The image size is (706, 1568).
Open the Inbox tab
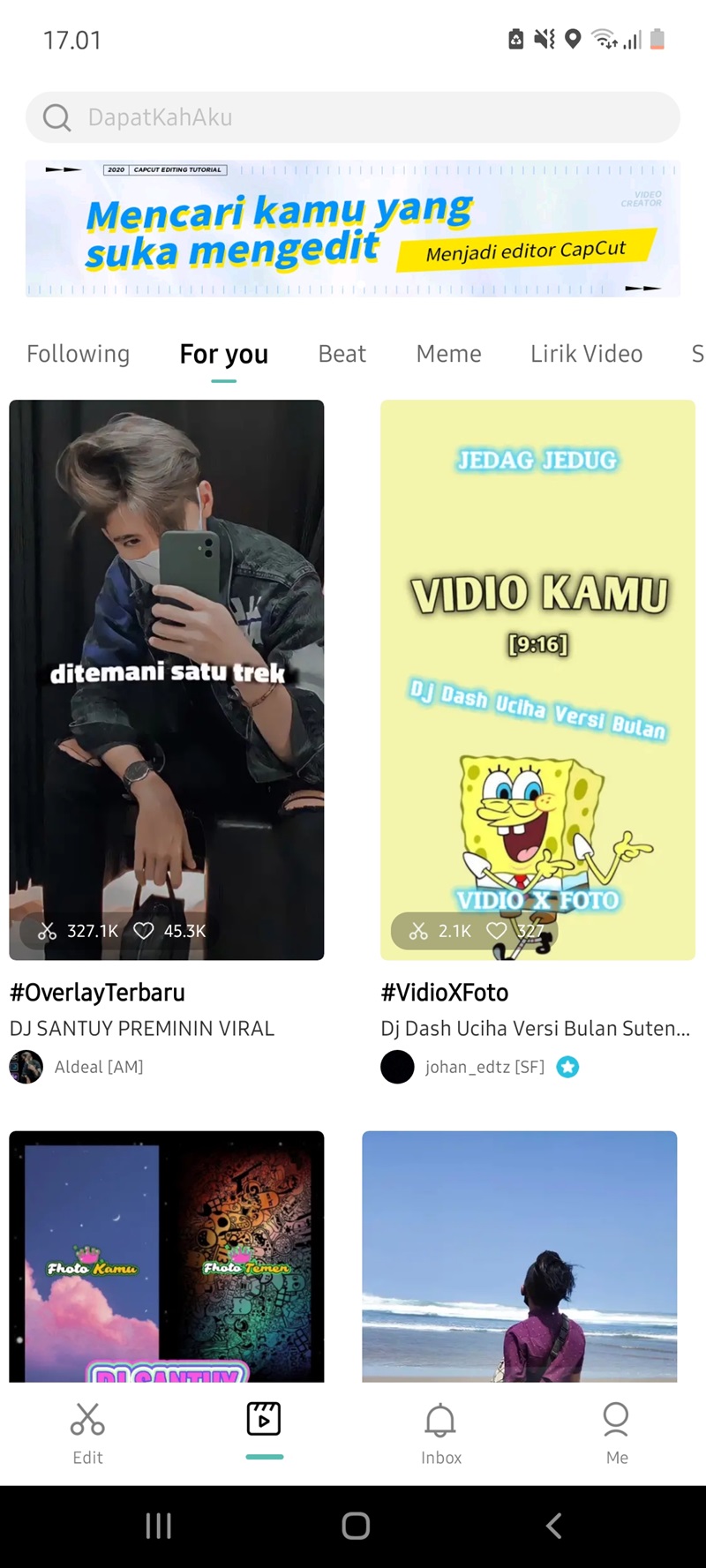(440, 1431)
